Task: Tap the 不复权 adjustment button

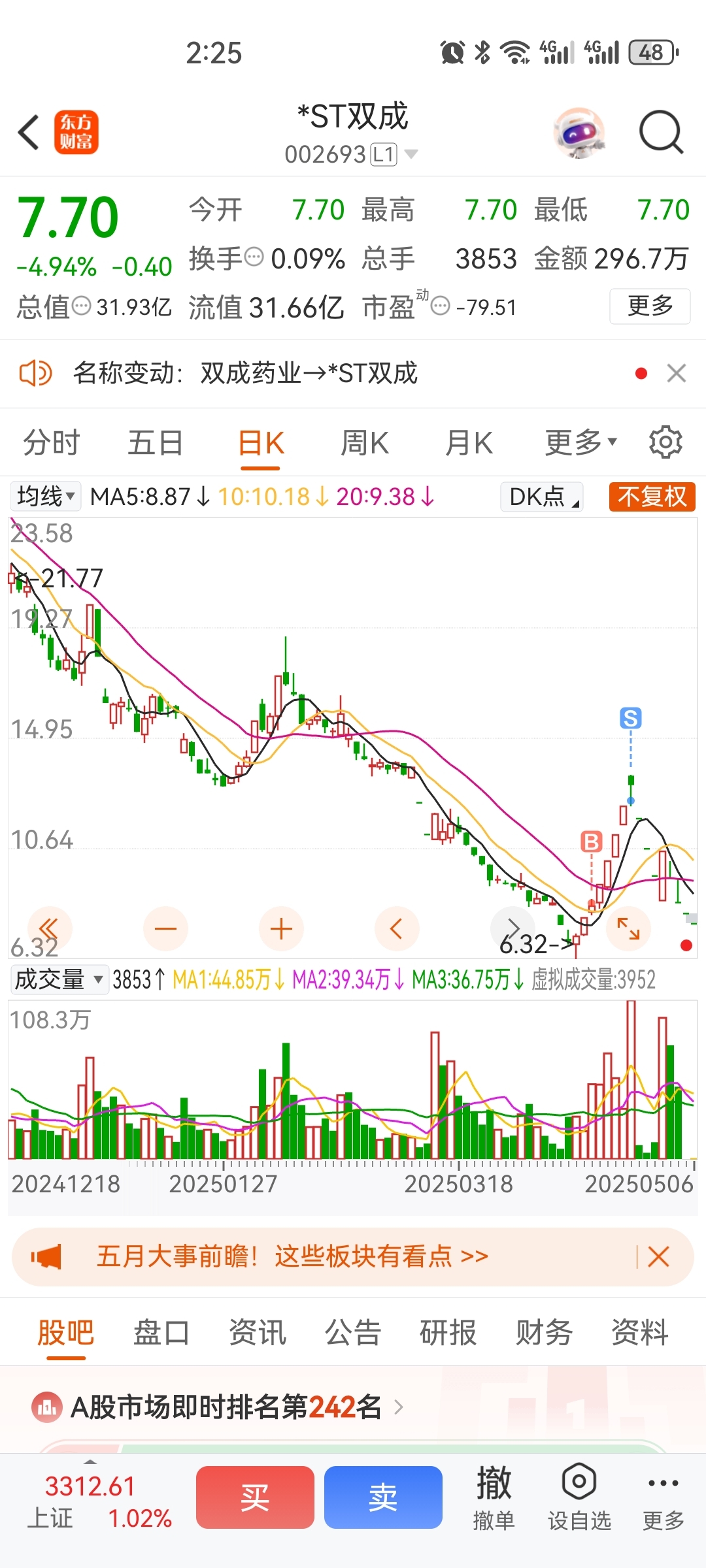Action: pyautogui.click(x=652, y=497)
